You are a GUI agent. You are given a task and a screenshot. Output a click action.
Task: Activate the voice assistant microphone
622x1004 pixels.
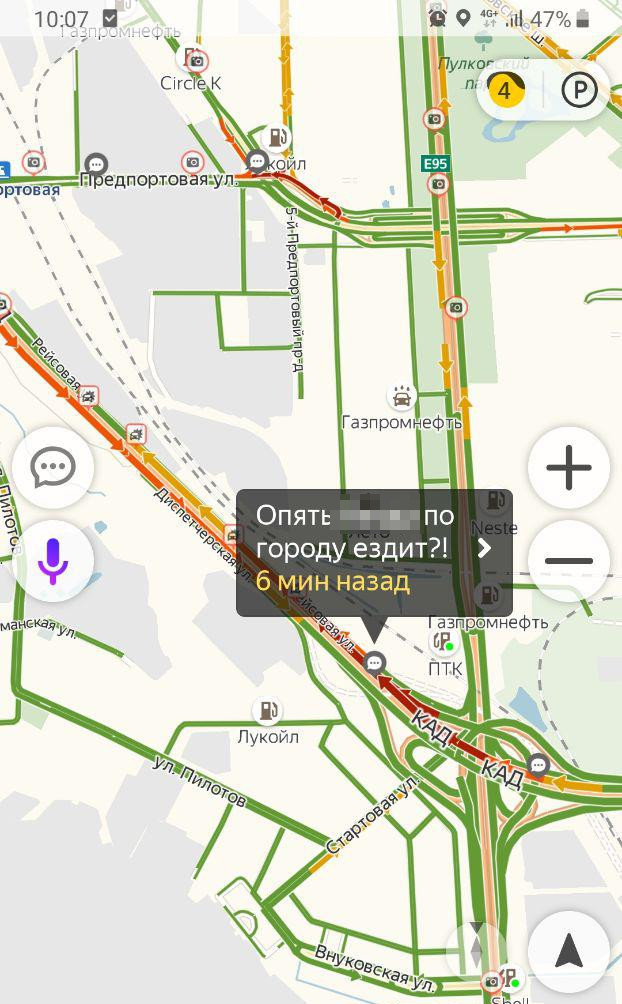click(x=53, y=561)
